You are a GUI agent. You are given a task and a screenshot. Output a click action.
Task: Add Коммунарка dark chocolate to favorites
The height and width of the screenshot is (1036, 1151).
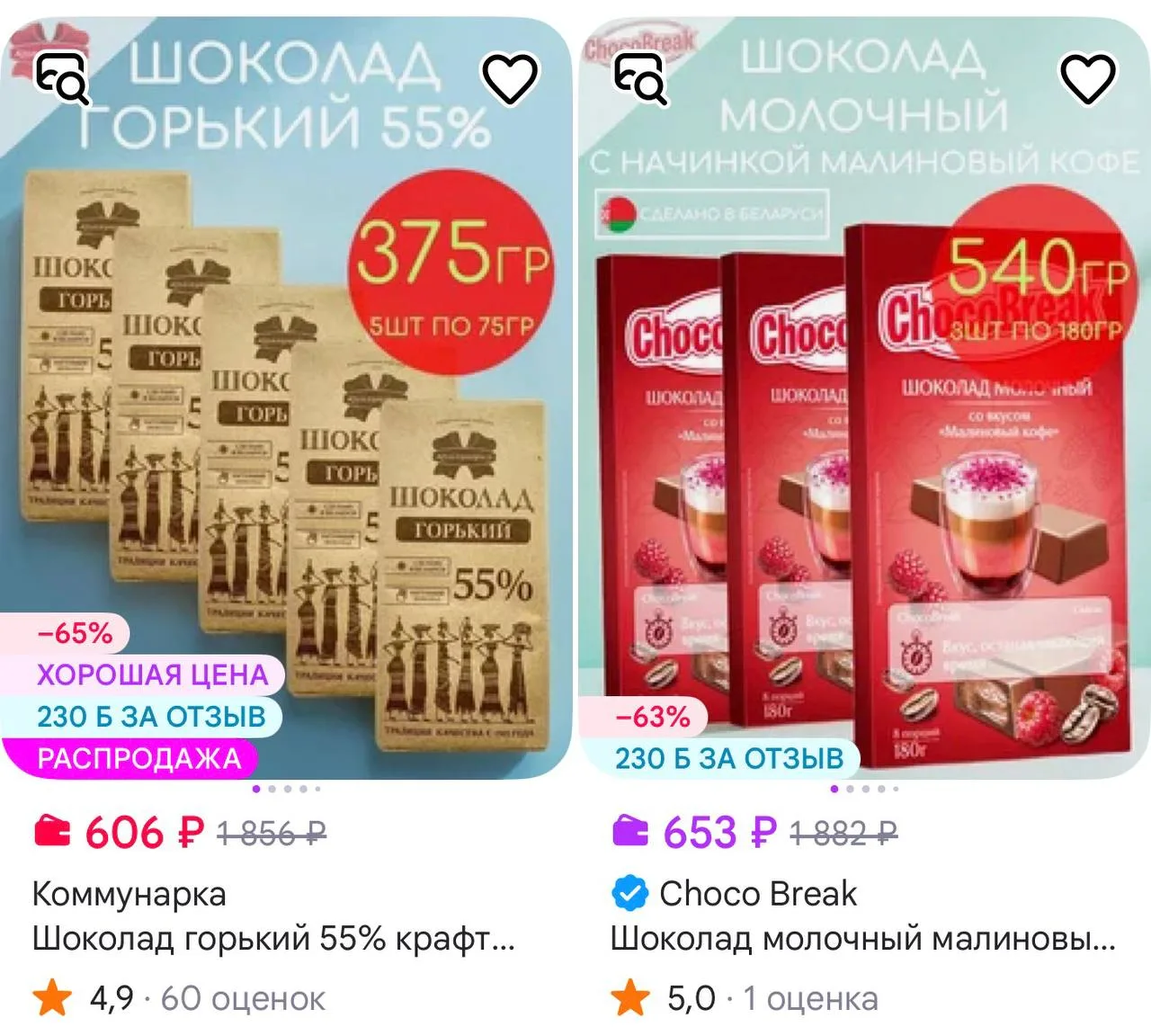tap(510, 78)
